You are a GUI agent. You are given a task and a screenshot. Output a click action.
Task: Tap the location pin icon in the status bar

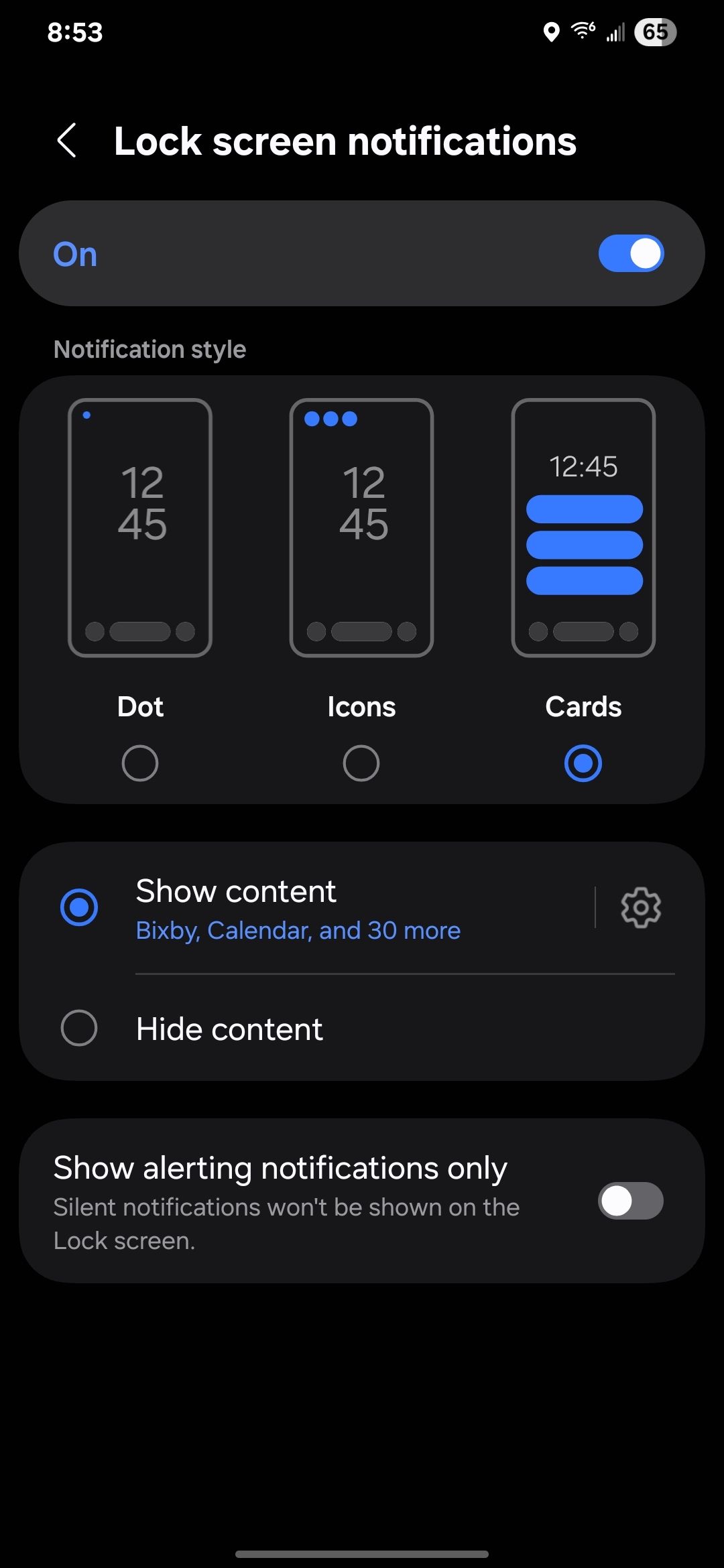(551, 32)
